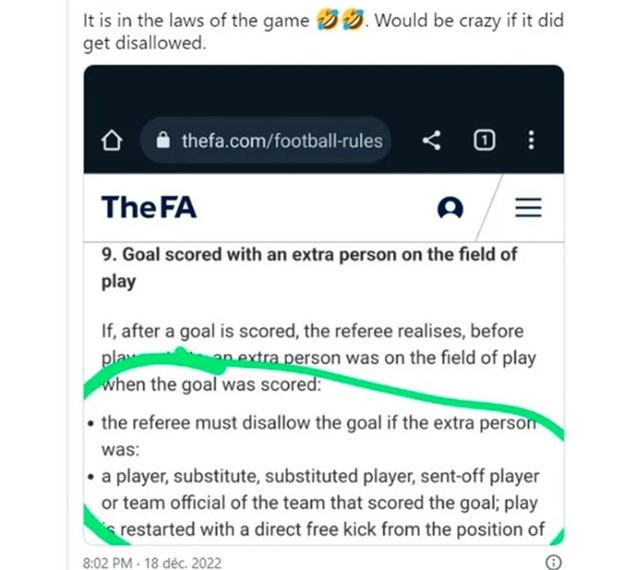The image size is (644, 570).
Task: Tap the info icon beside the timestamp
Action: click(555, 561)
